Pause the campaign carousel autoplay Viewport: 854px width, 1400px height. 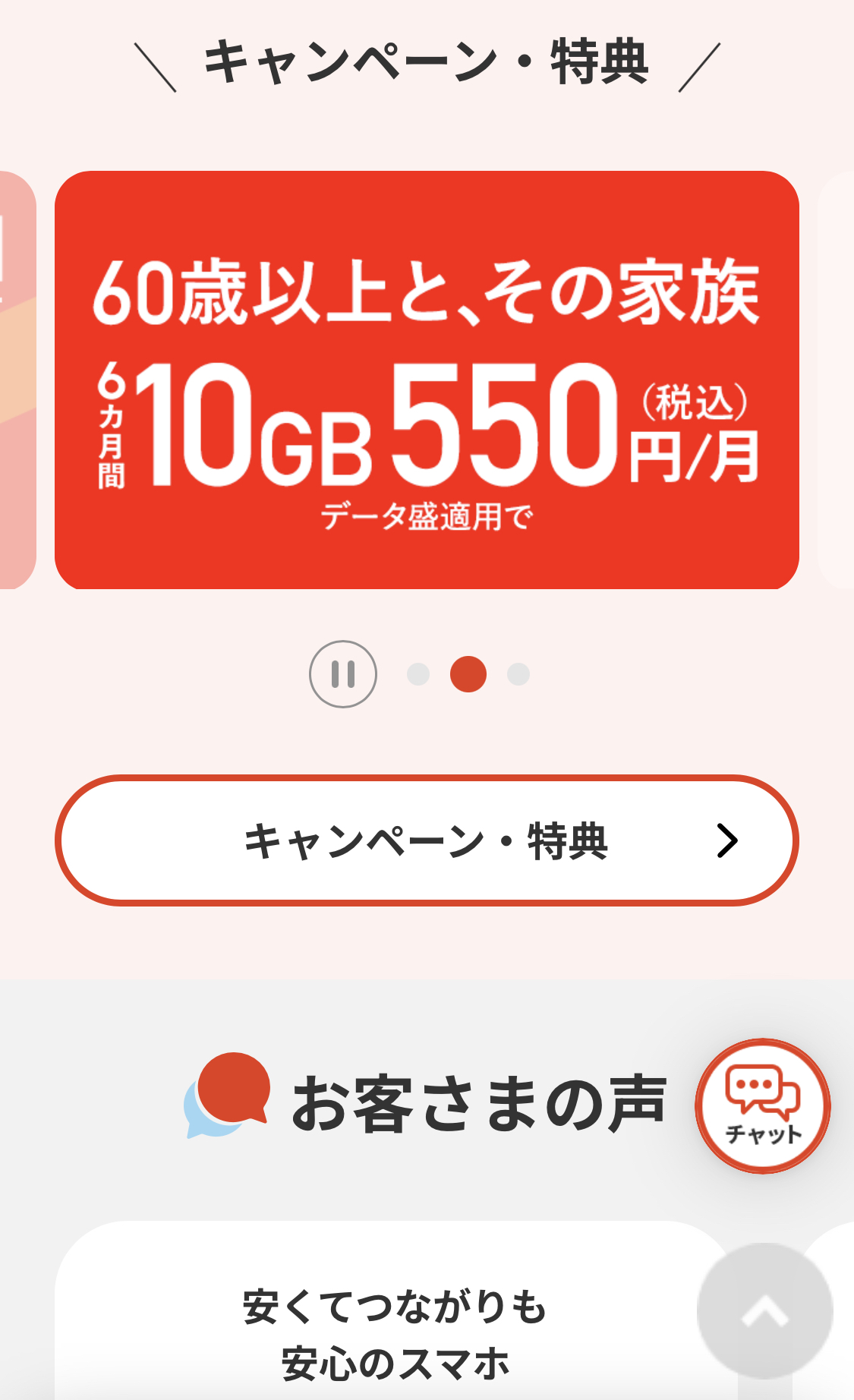click(343, 674)
